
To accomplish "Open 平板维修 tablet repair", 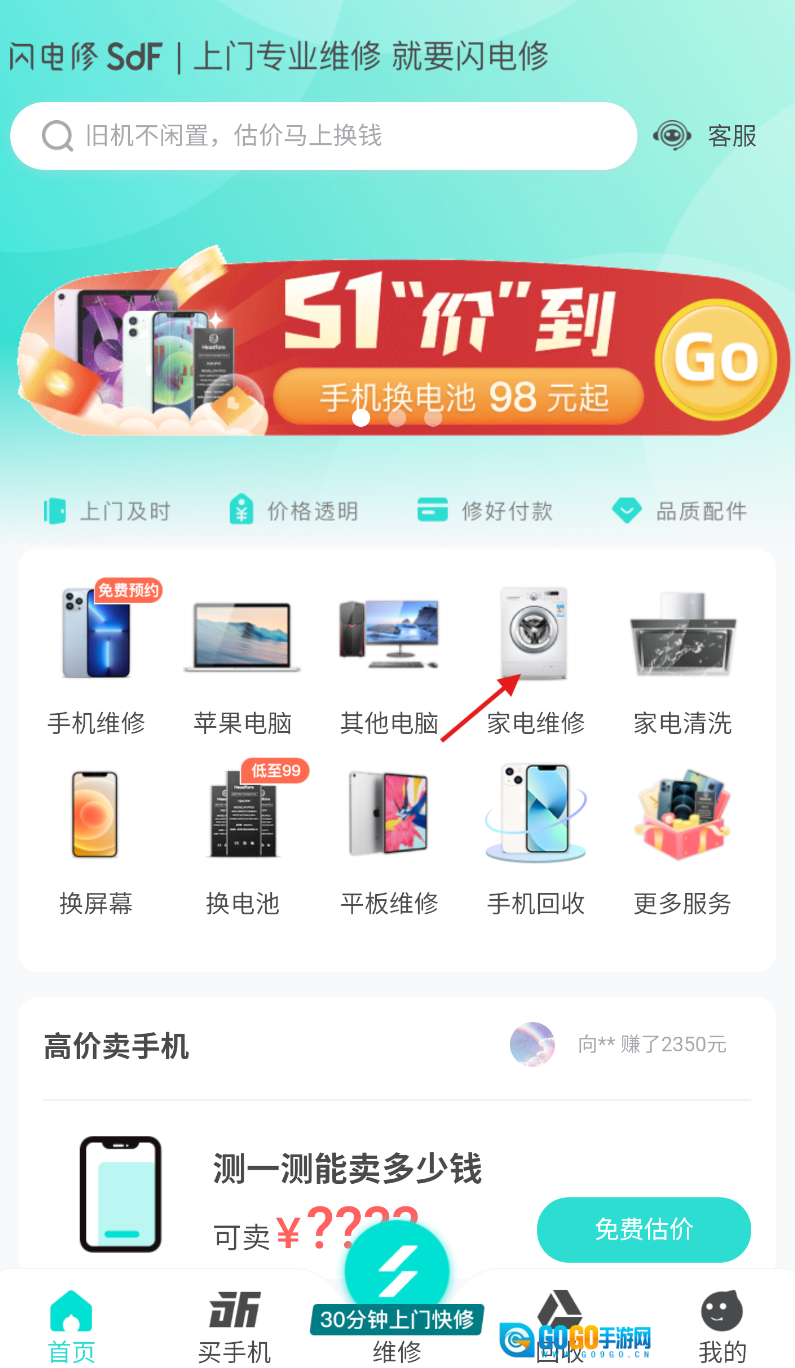I will (389, 838).
